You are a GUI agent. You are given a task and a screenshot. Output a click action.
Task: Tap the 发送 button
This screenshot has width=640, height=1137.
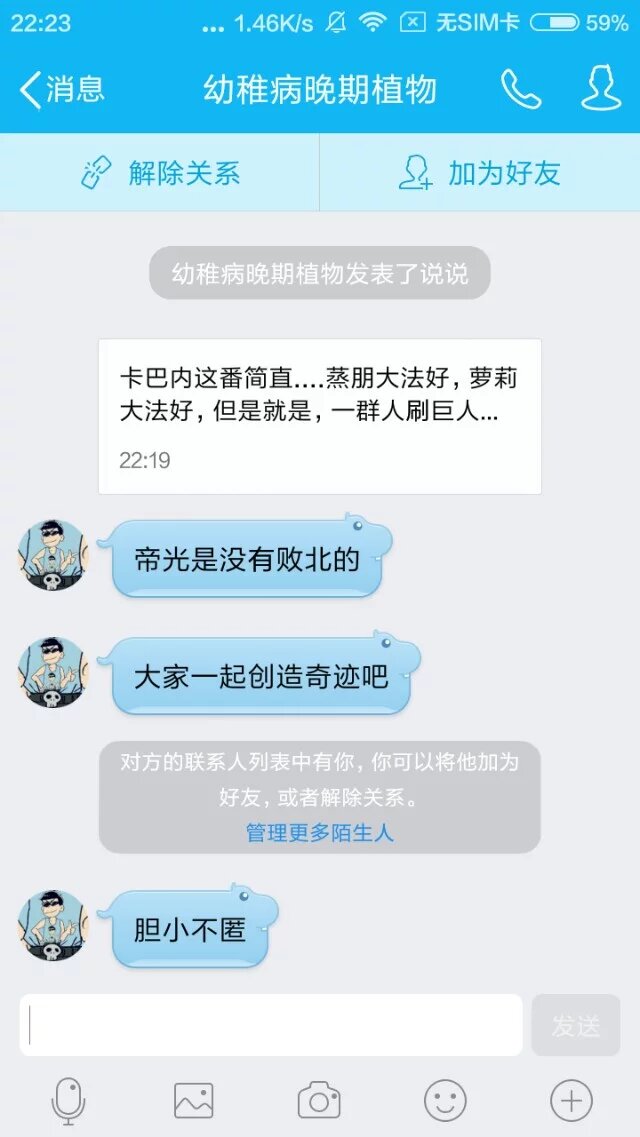(x=576, y=1025)
